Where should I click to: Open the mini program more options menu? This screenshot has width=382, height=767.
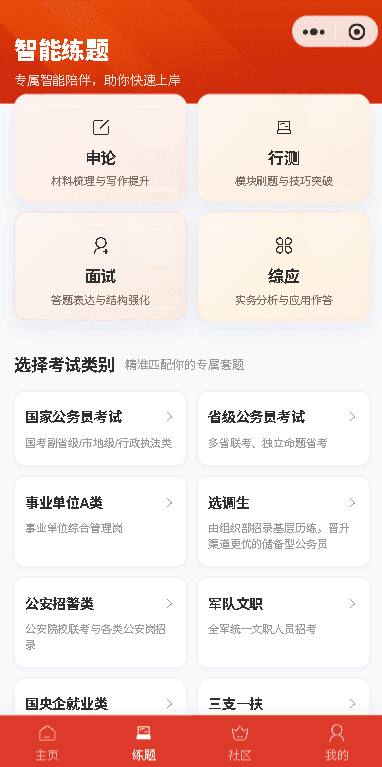tap(314, 32)
